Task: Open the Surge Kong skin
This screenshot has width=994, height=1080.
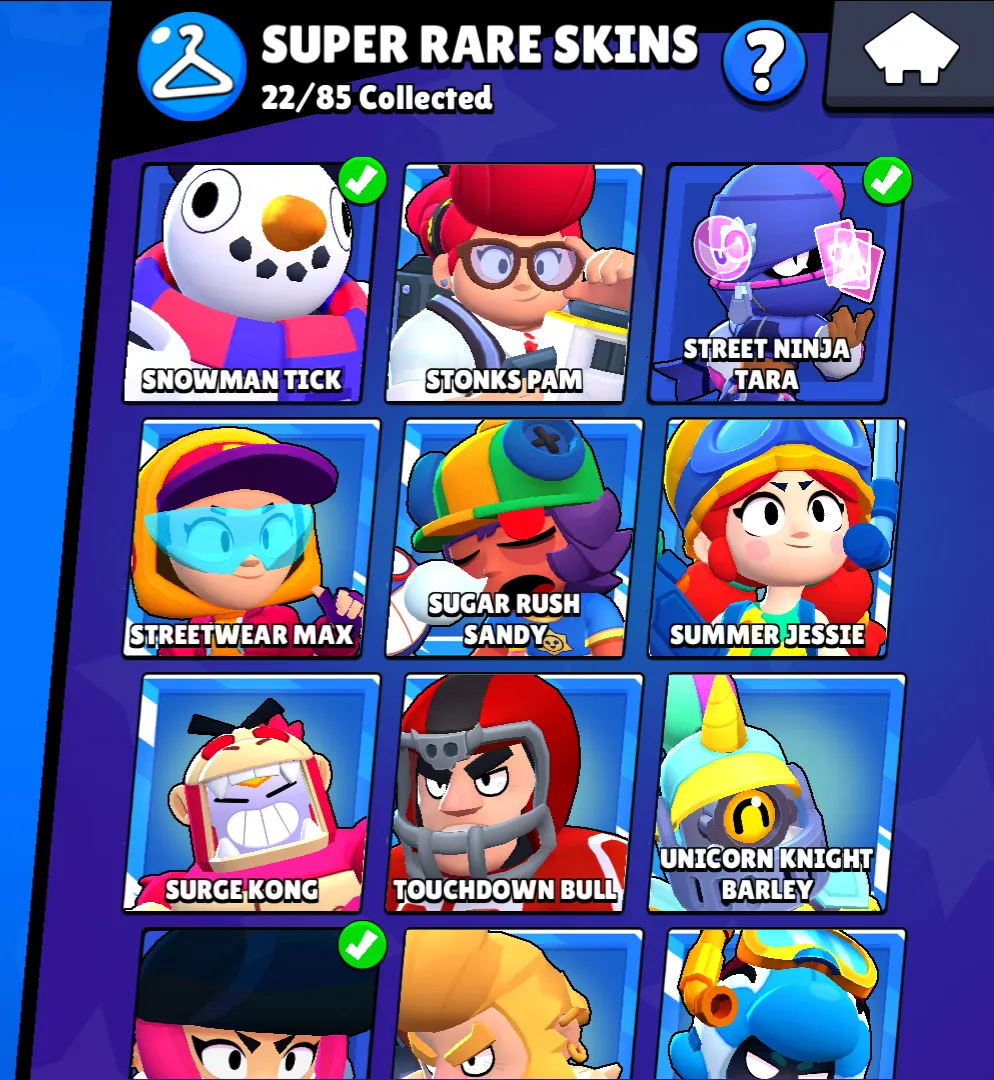Action: [x=250, y=793]
